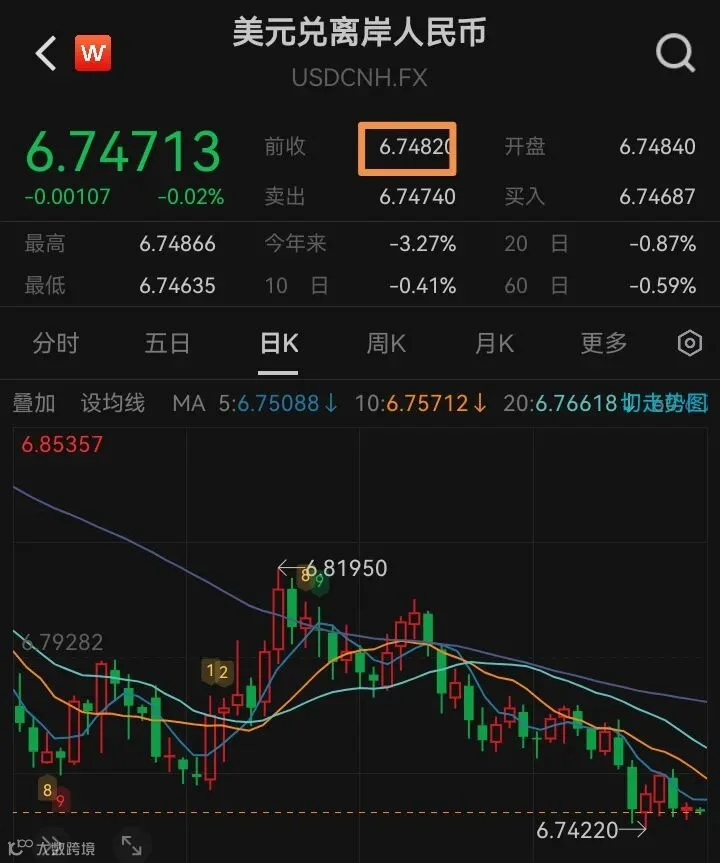Open chart settings hexagon icon
Image resolution: width=720 pixels, height=863 pixels.
click(x=690, y=343)
